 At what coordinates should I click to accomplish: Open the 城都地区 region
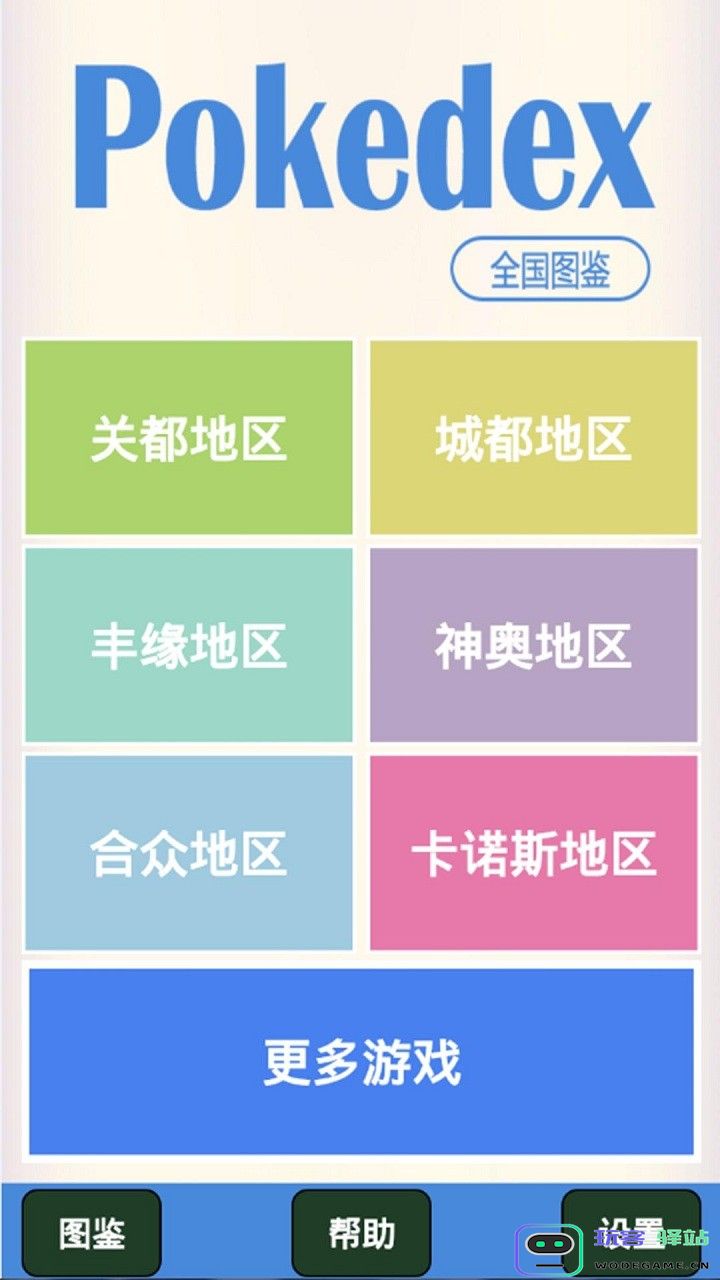point(534,438)
